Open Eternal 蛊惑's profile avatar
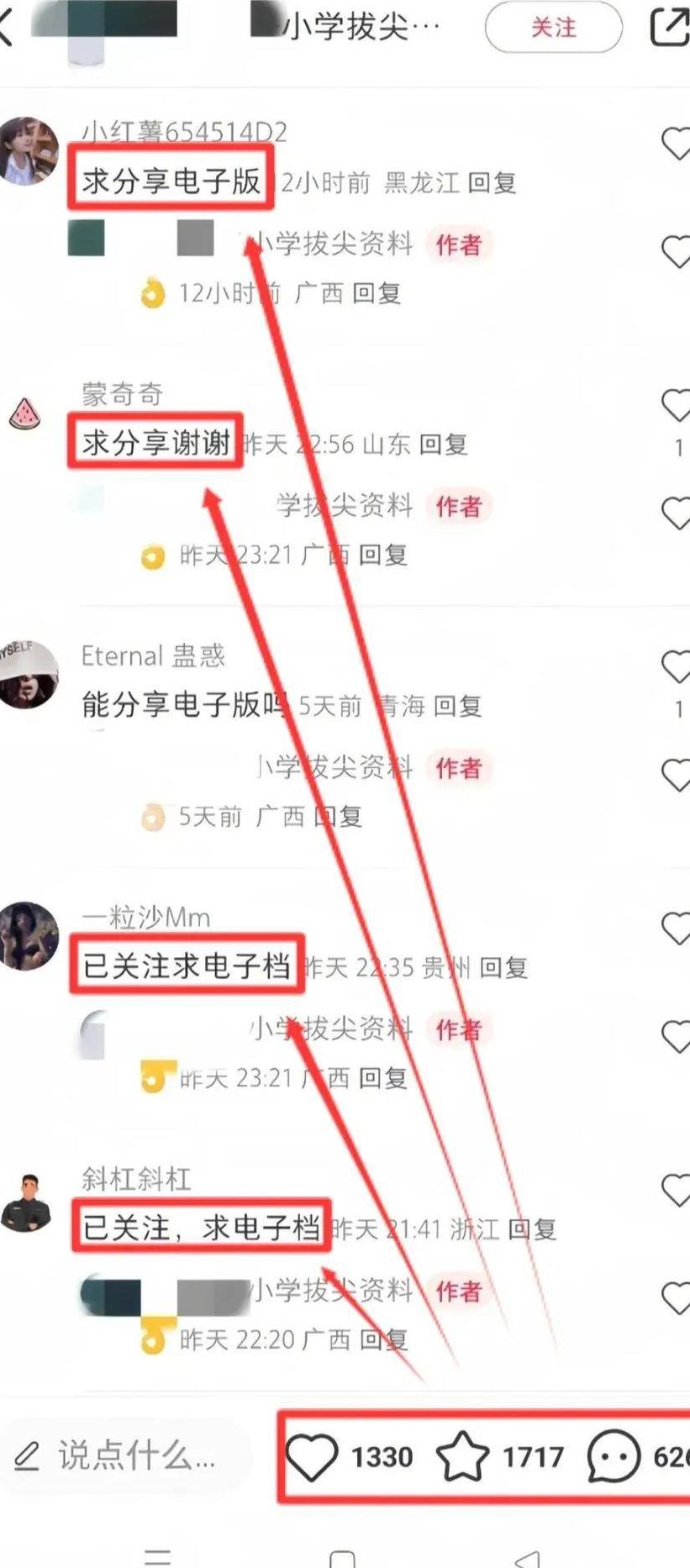The height and width of the screenshot is (1568, 690). coord(29,674)
